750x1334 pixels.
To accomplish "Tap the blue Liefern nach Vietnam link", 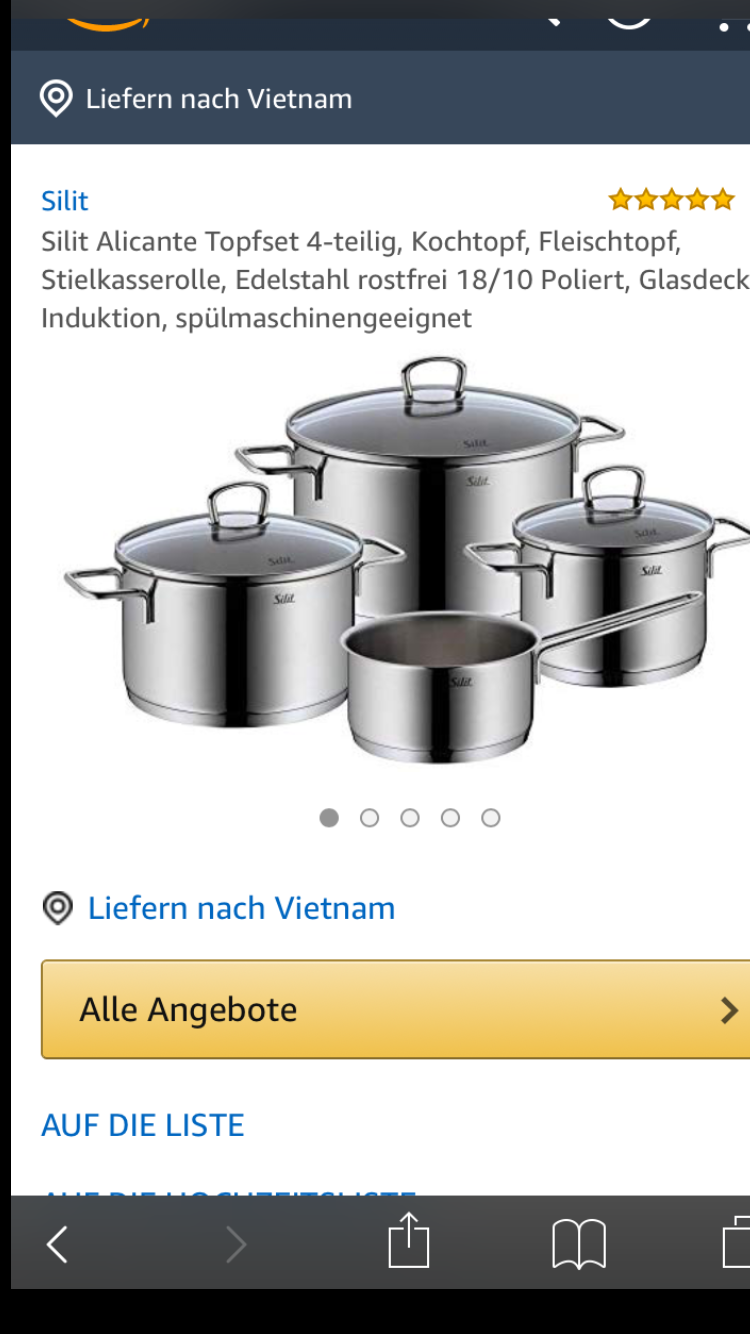I will click(x=241, y=908).
